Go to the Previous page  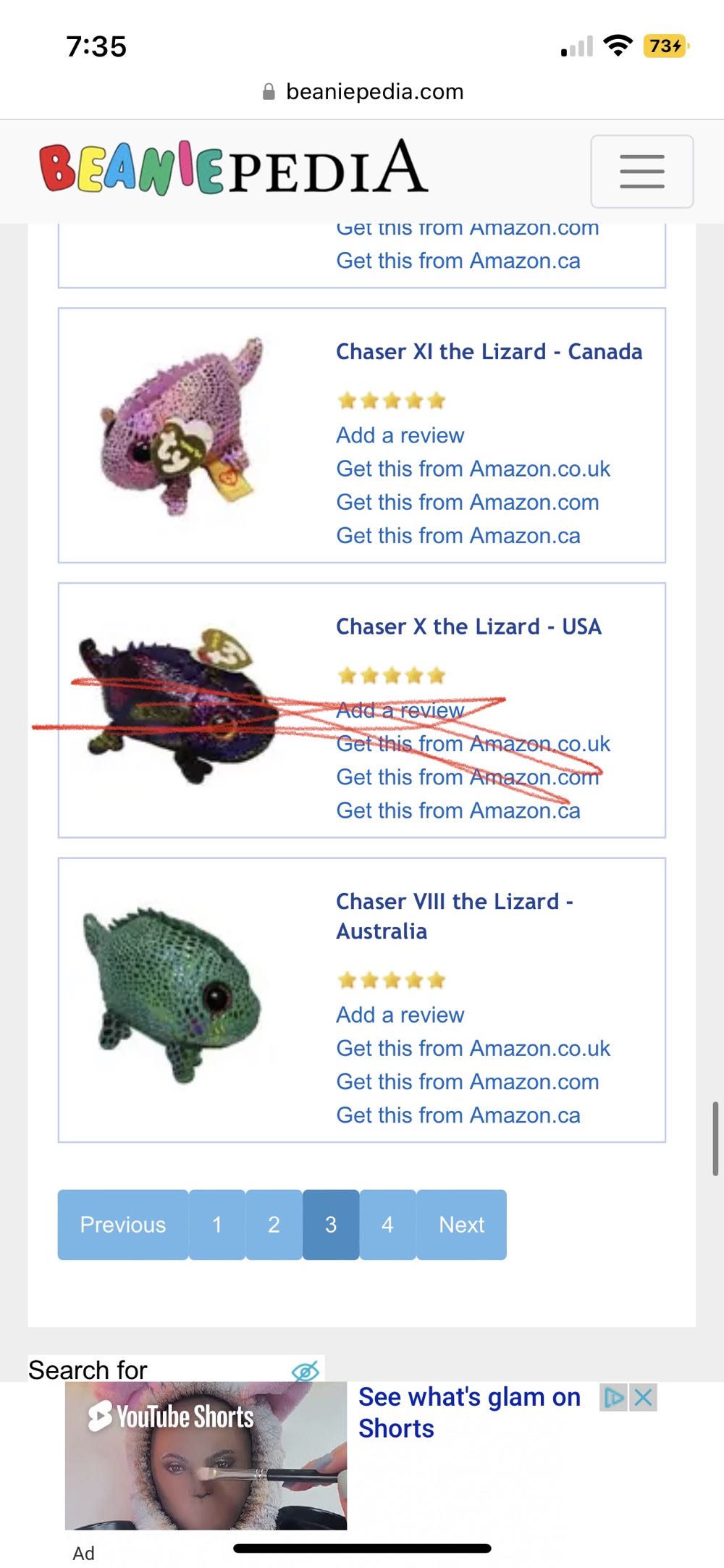tap(123, 1225)
